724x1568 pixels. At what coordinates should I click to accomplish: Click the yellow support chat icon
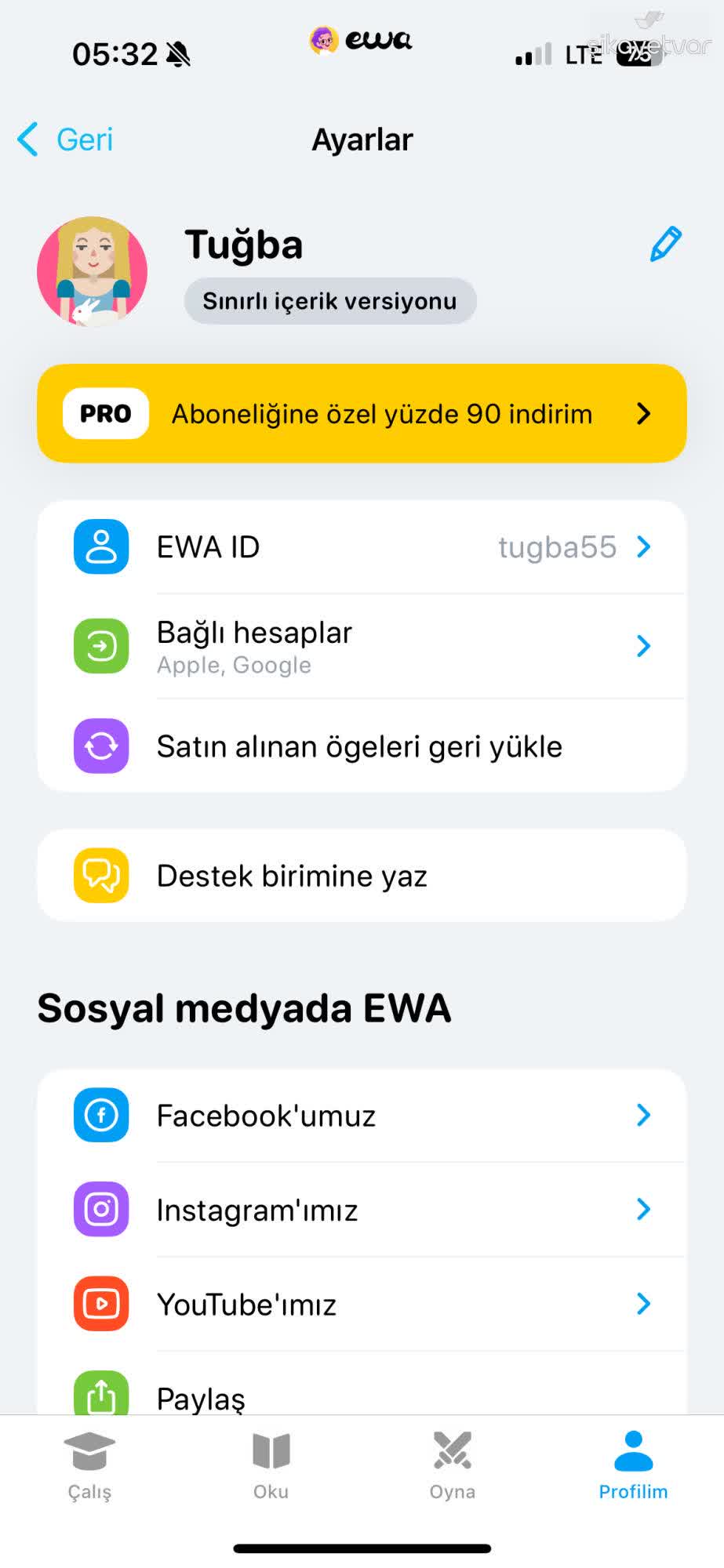(x=100, y=875)
